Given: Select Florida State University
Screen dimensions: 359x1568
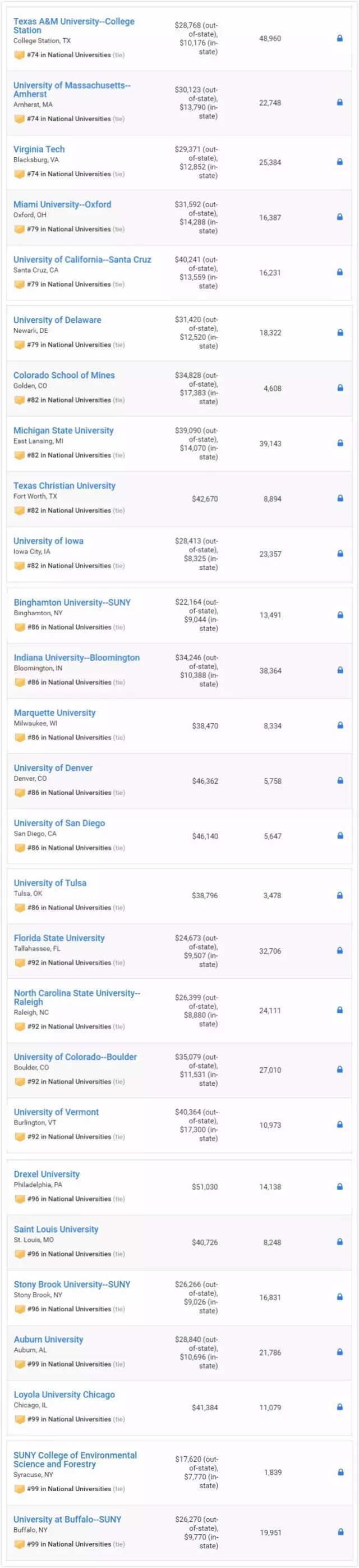Looking at the screenshot, I should [x=59, y=938].
